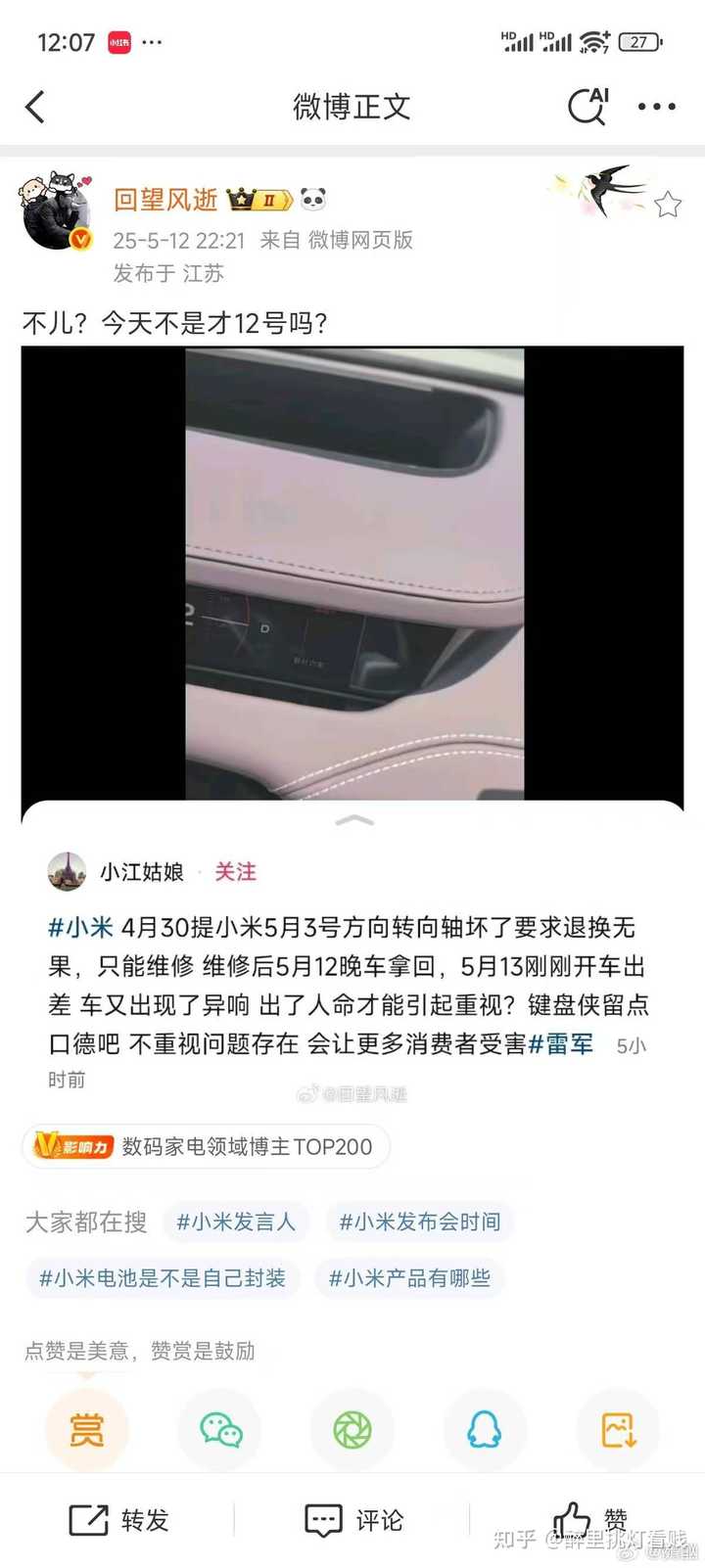Open the posted video image
Image resolution: width=705 pixels, height=1568 pixels.
pos(352,574)
